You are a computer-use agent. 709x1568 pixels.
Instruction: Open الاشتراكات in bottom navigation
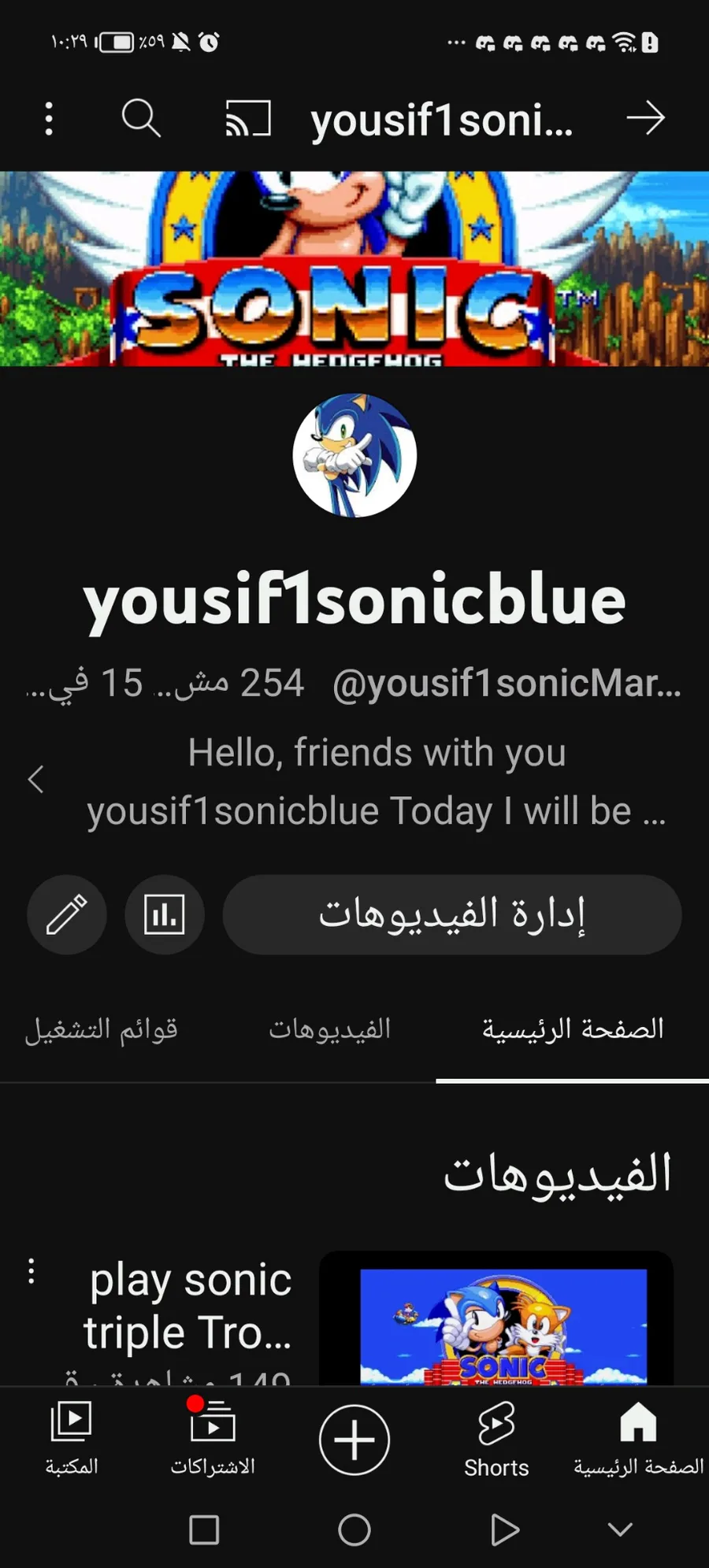tap(213, 1438)
